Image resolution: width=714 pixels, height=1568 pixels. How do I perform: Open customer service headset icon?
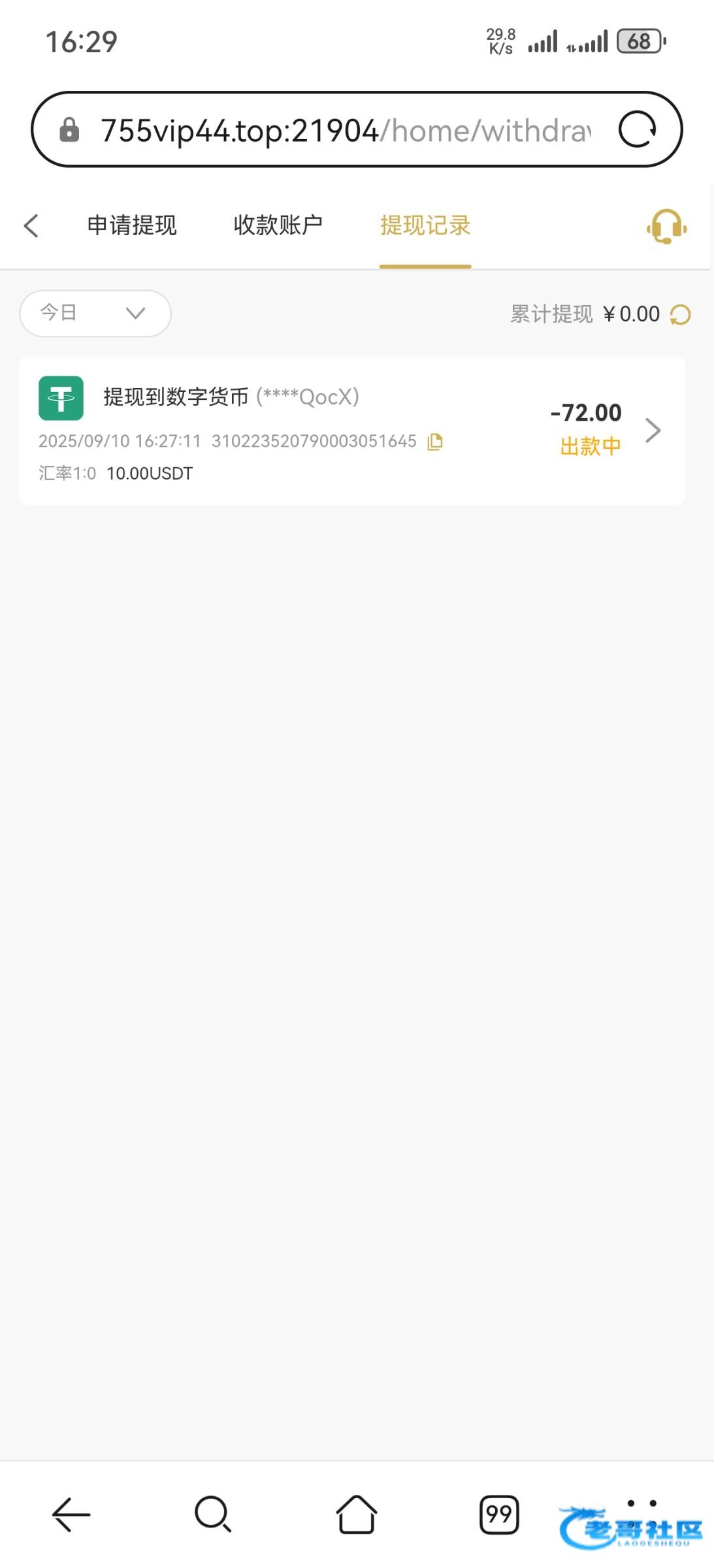click(666, 226)
